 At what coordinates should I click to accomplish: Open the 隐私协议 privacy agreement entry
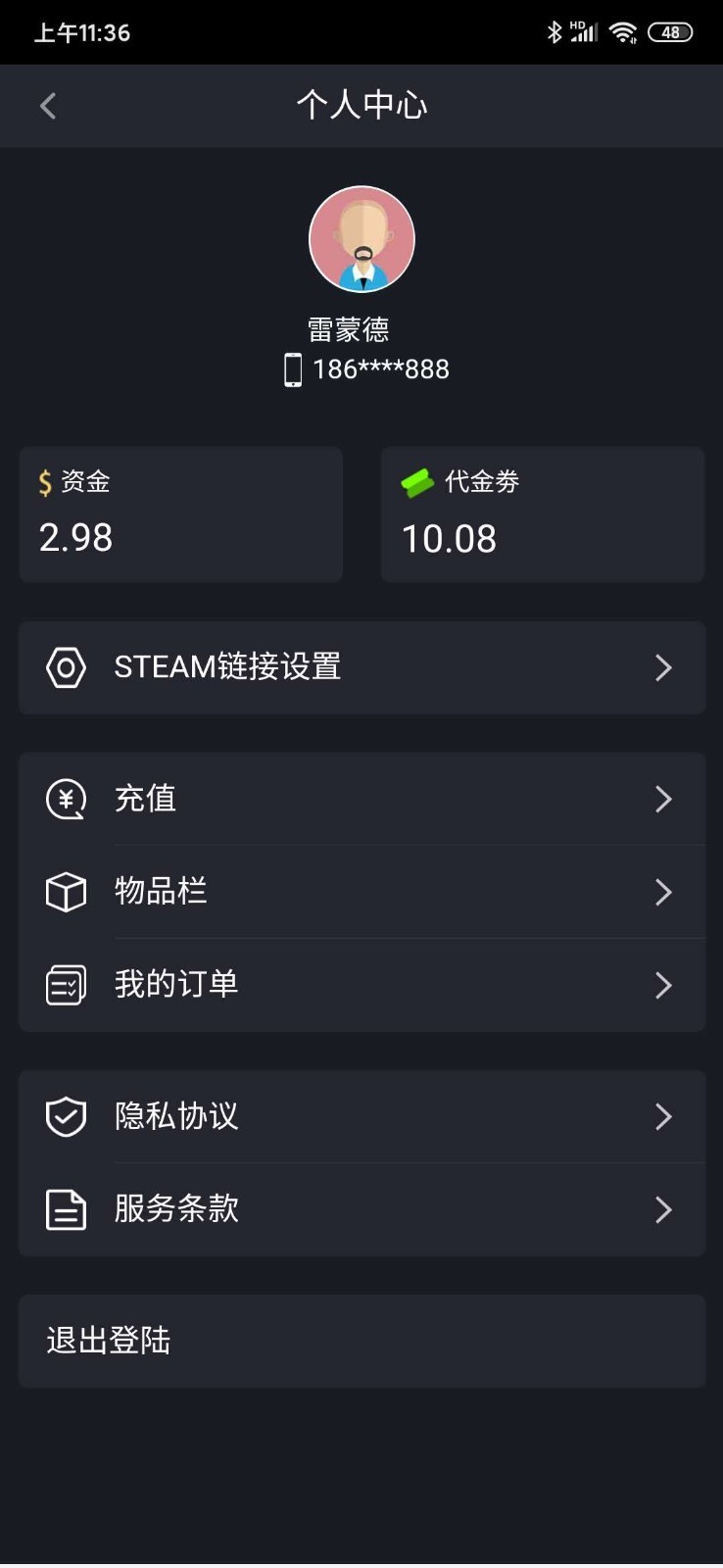663,1116
